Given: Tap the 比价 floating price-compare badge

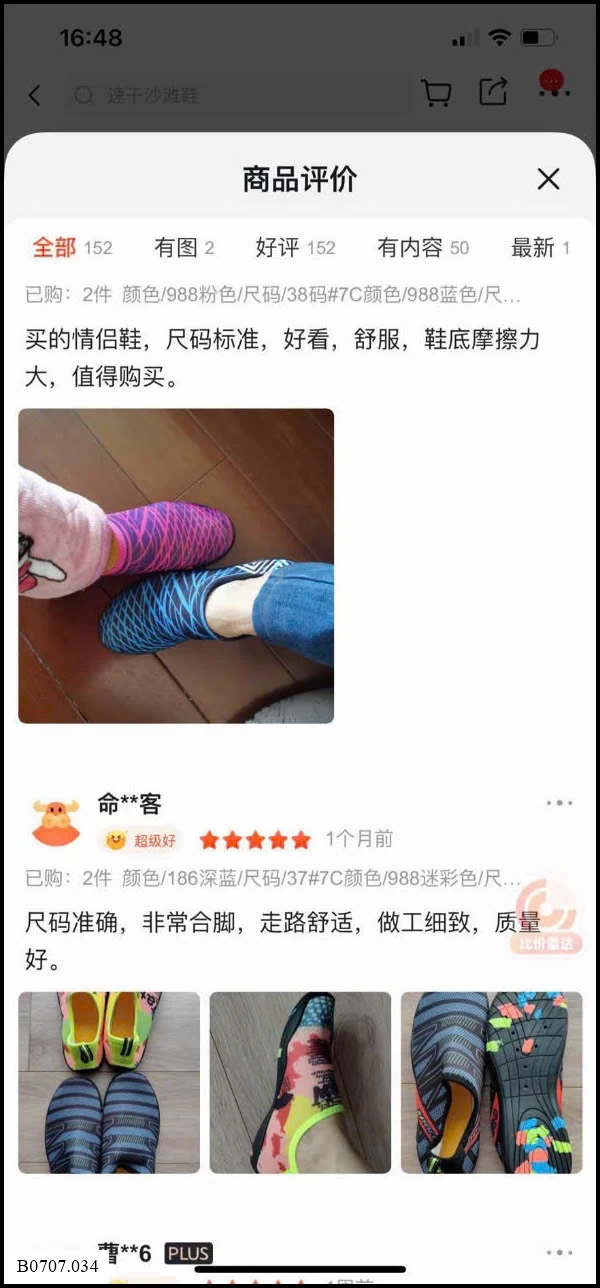Looking at the screenshot, I should [x=546, y=915].
